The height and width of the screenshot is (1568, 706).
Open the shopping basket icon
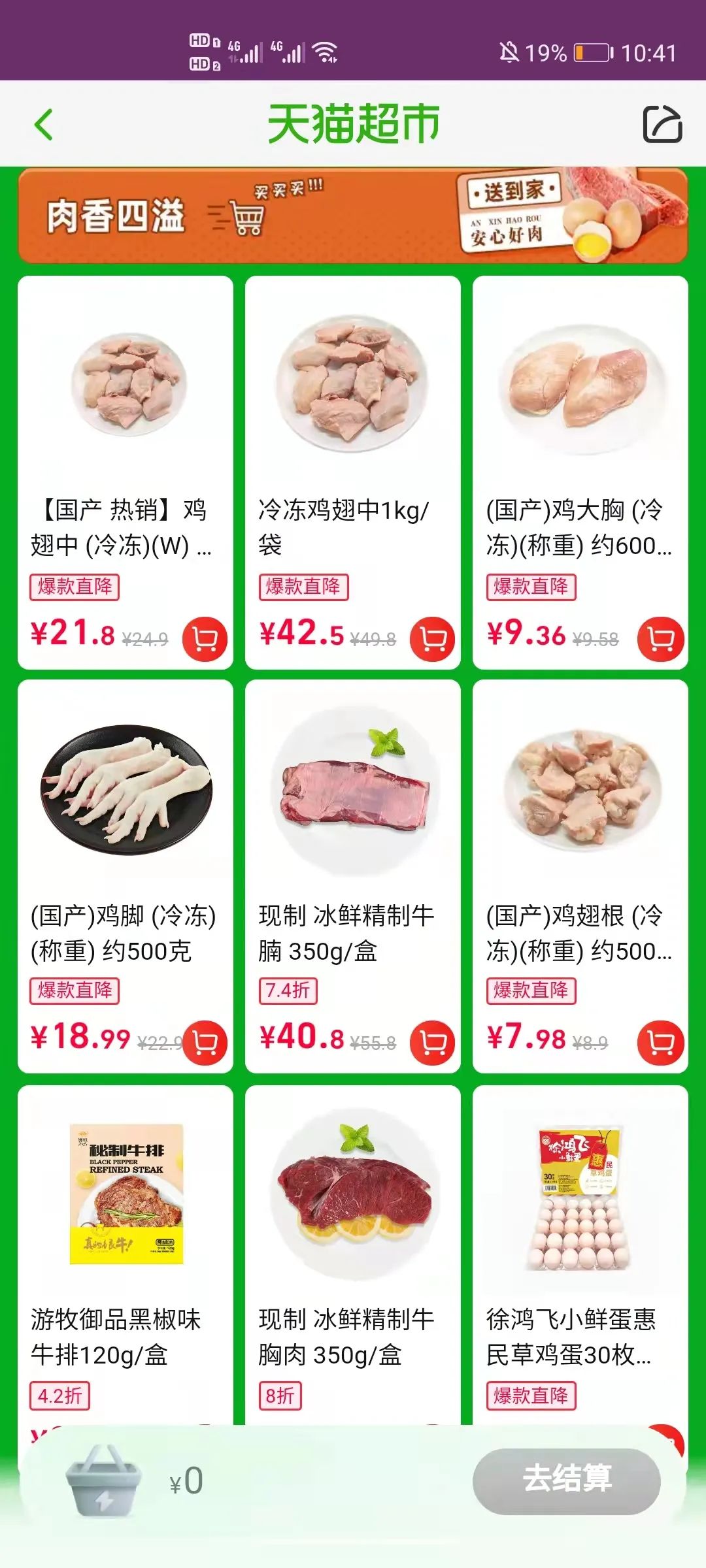coord(105,1480)
